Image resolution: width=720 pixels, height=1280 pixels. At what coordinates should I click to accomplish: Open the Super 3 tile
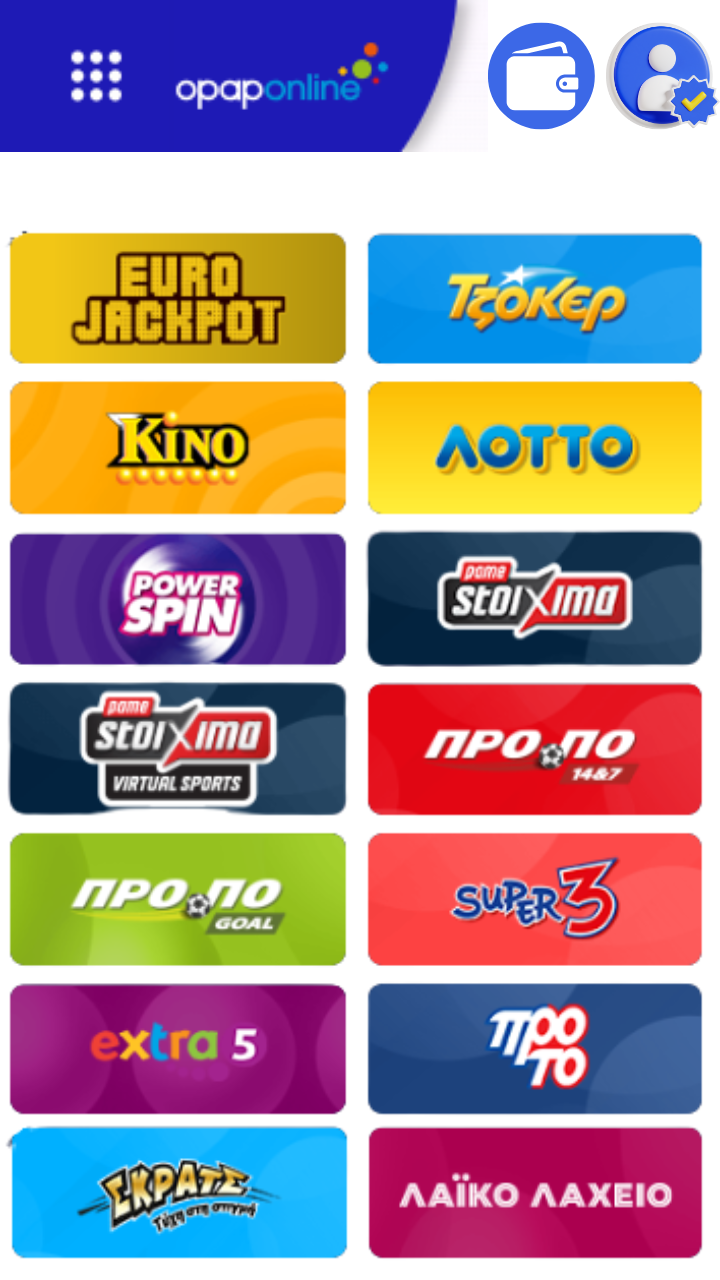pos(535,899)
